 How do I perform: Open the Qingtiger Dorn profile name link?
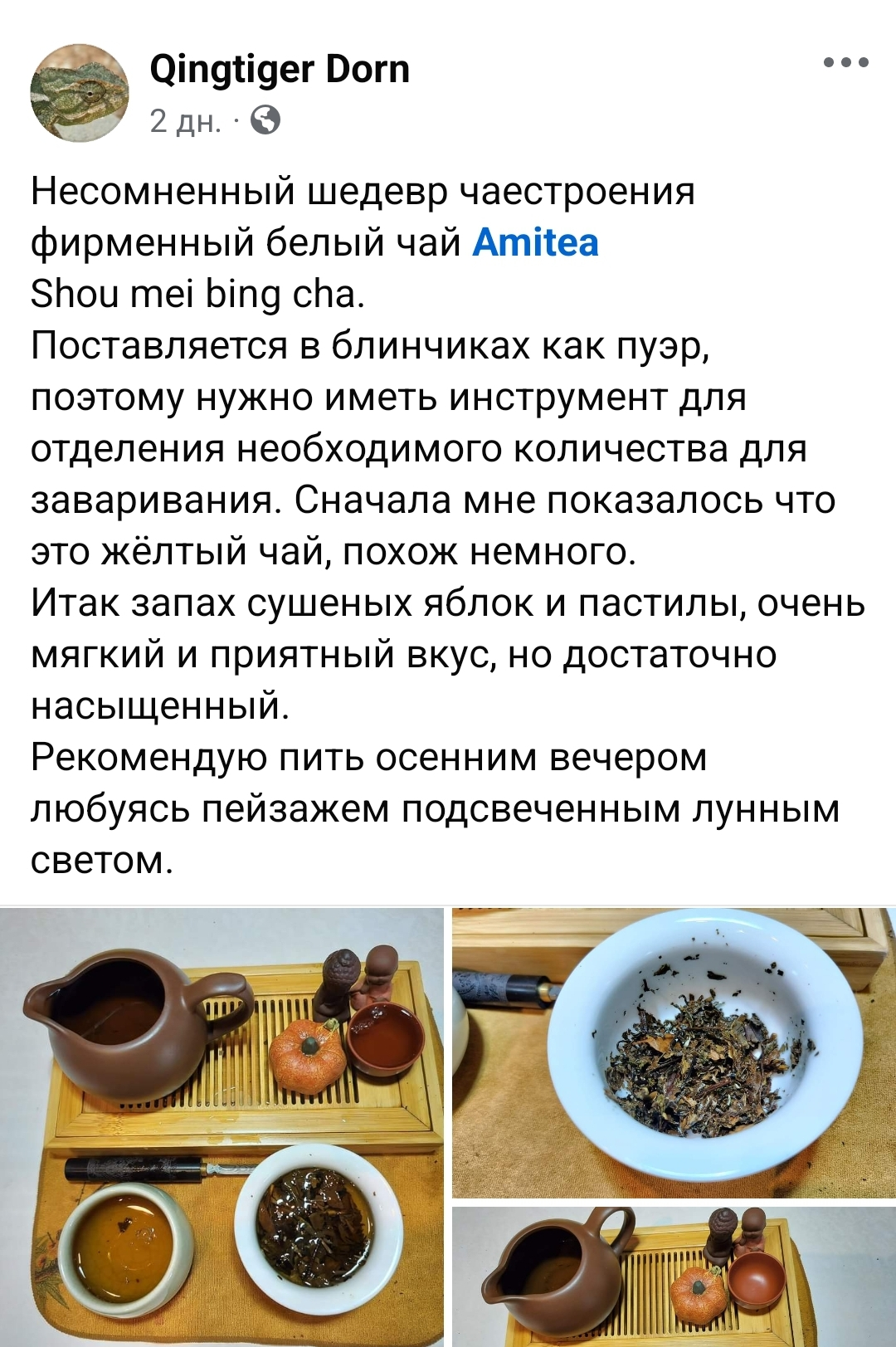pos(280,69)
